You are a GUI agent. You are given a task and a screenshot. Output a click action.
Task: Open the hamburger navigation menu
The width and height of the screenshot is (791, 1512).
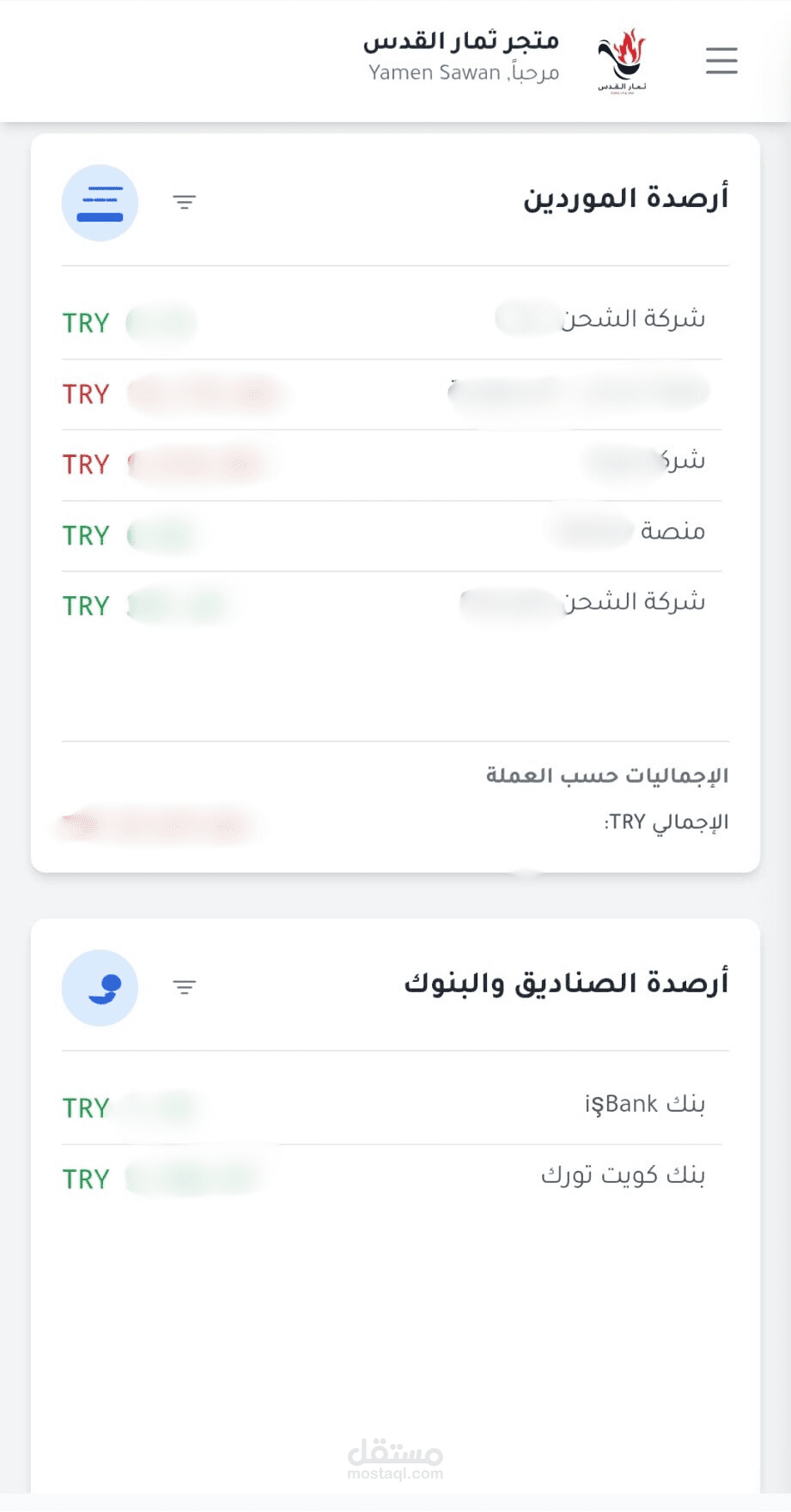(x=721, y=61)
